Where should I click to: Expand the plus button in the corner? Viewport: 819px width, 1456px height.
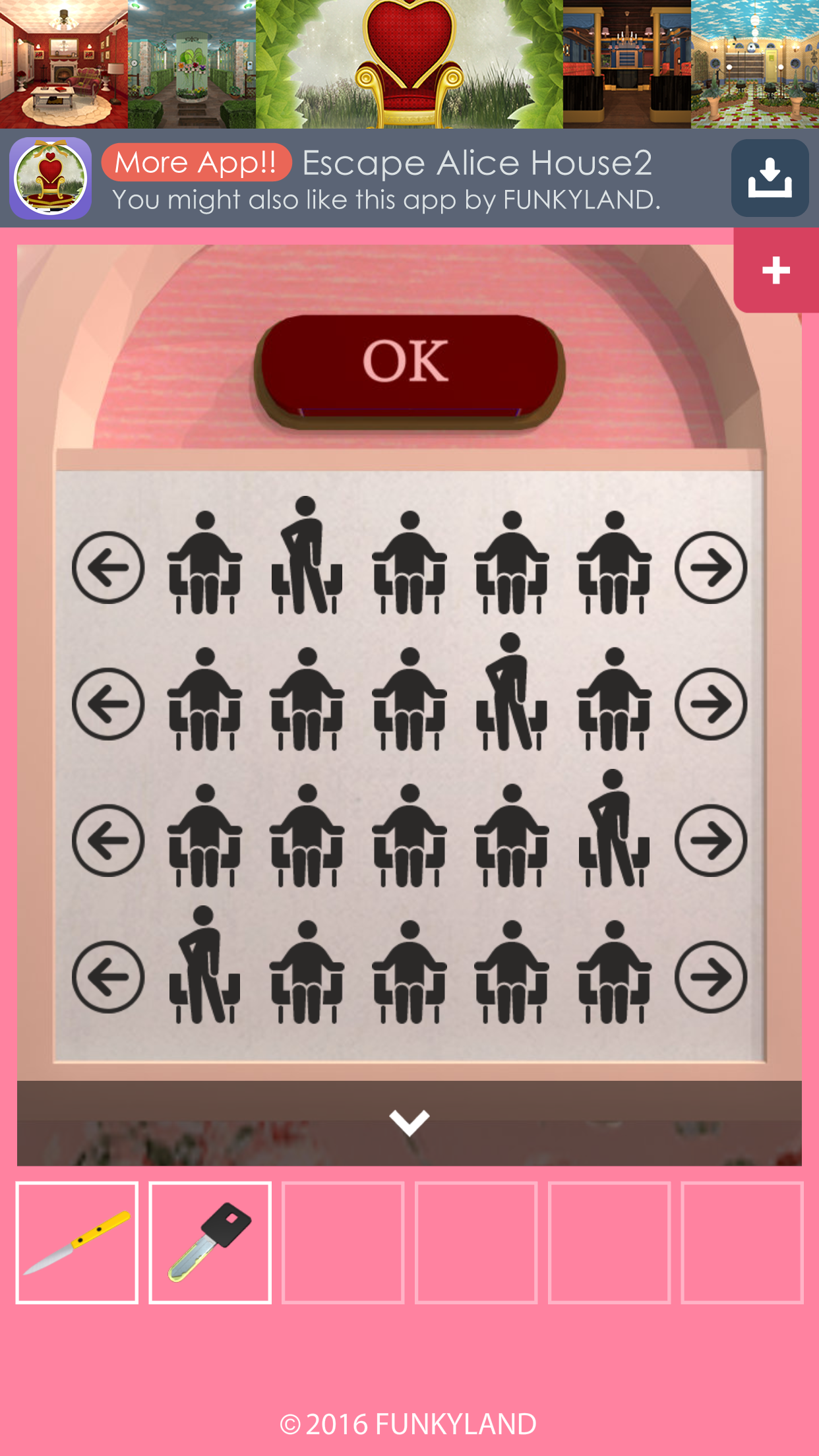pyautogui.click(x=777, y=269)
